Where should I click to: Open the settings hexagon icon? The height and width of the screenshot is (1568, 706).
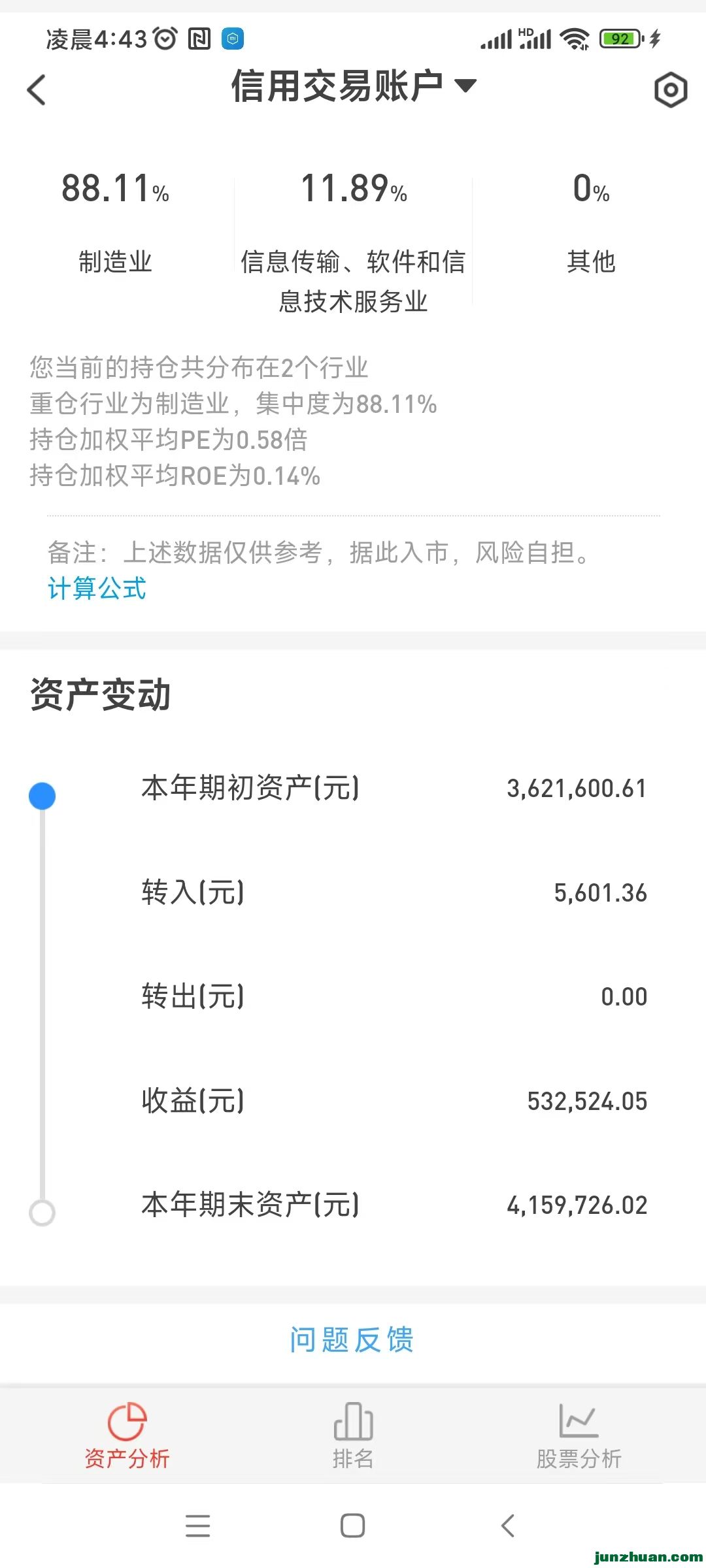pos(671,90)
